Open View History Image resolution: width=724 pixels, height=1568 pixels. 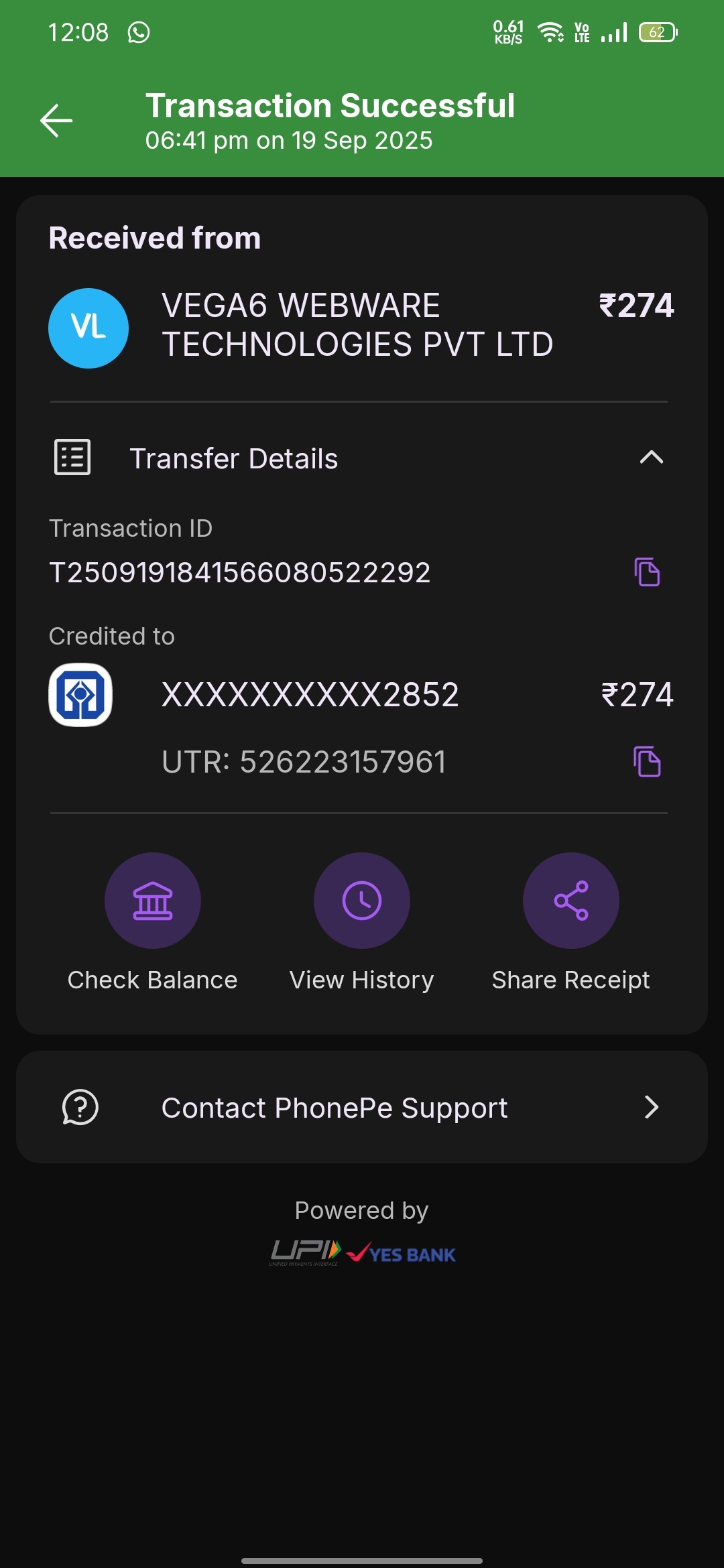tap(362, 901)
